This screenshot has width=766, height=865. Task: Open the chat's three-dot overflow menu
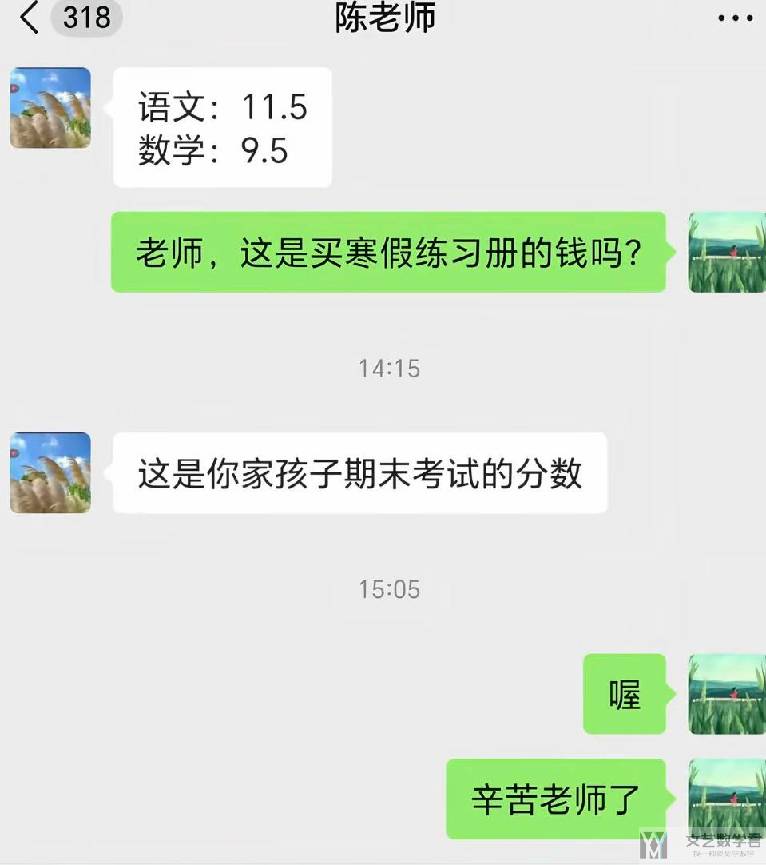coord(736,18)
